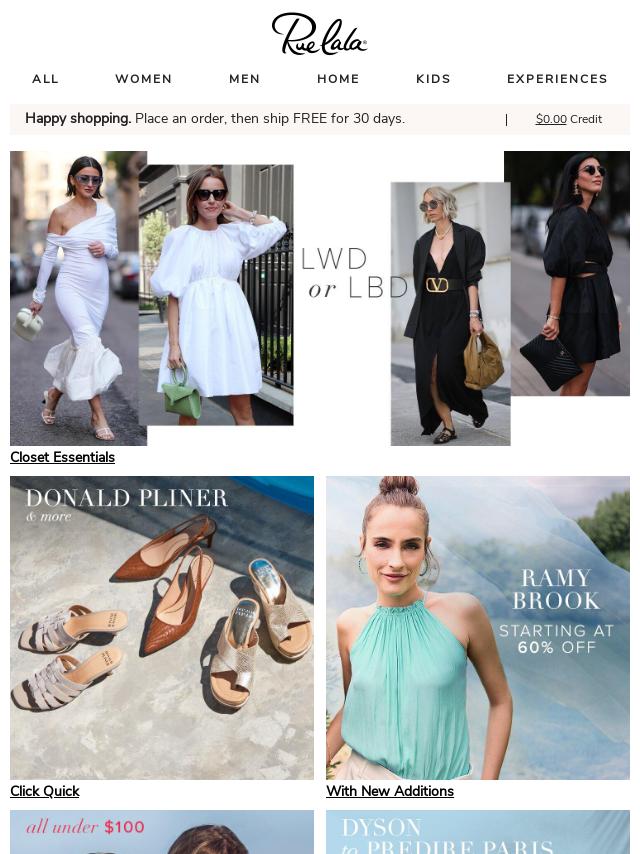
Task: Open the Donald Pliner shoes tile
Action: click(162, 627)
